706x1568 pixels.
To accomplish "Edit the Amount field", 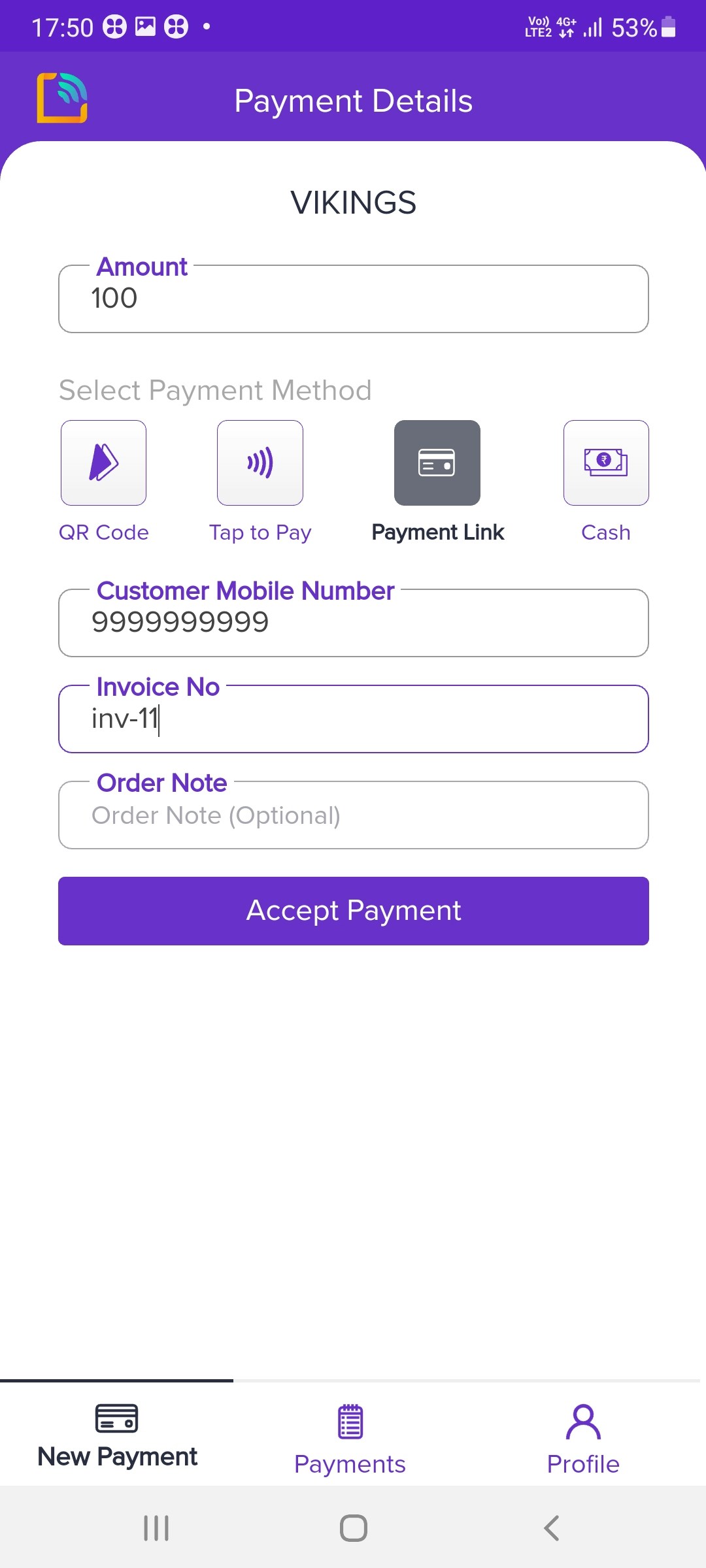I will tap(353, 299).
